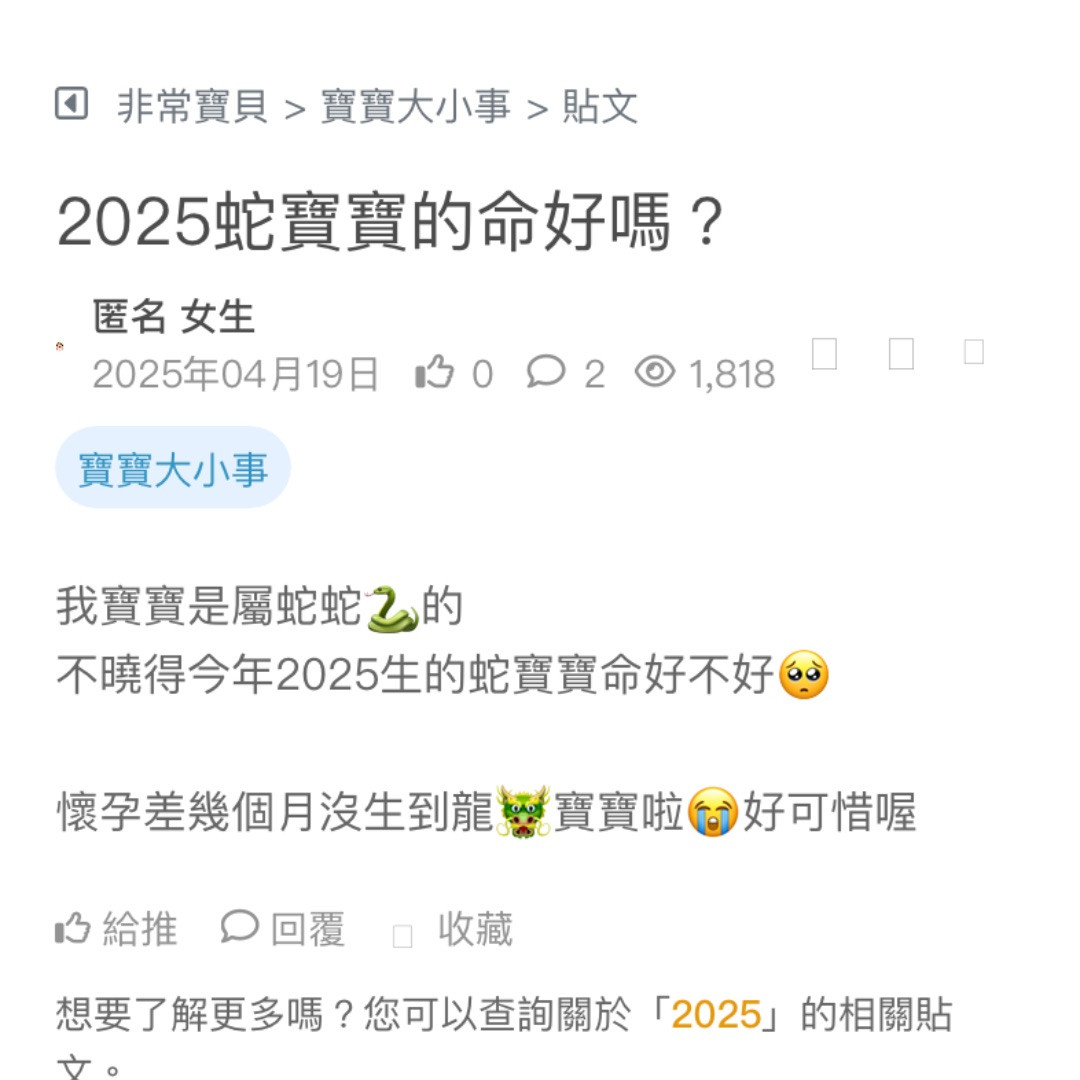Give a 給推 like to this post

pos(116,929)
